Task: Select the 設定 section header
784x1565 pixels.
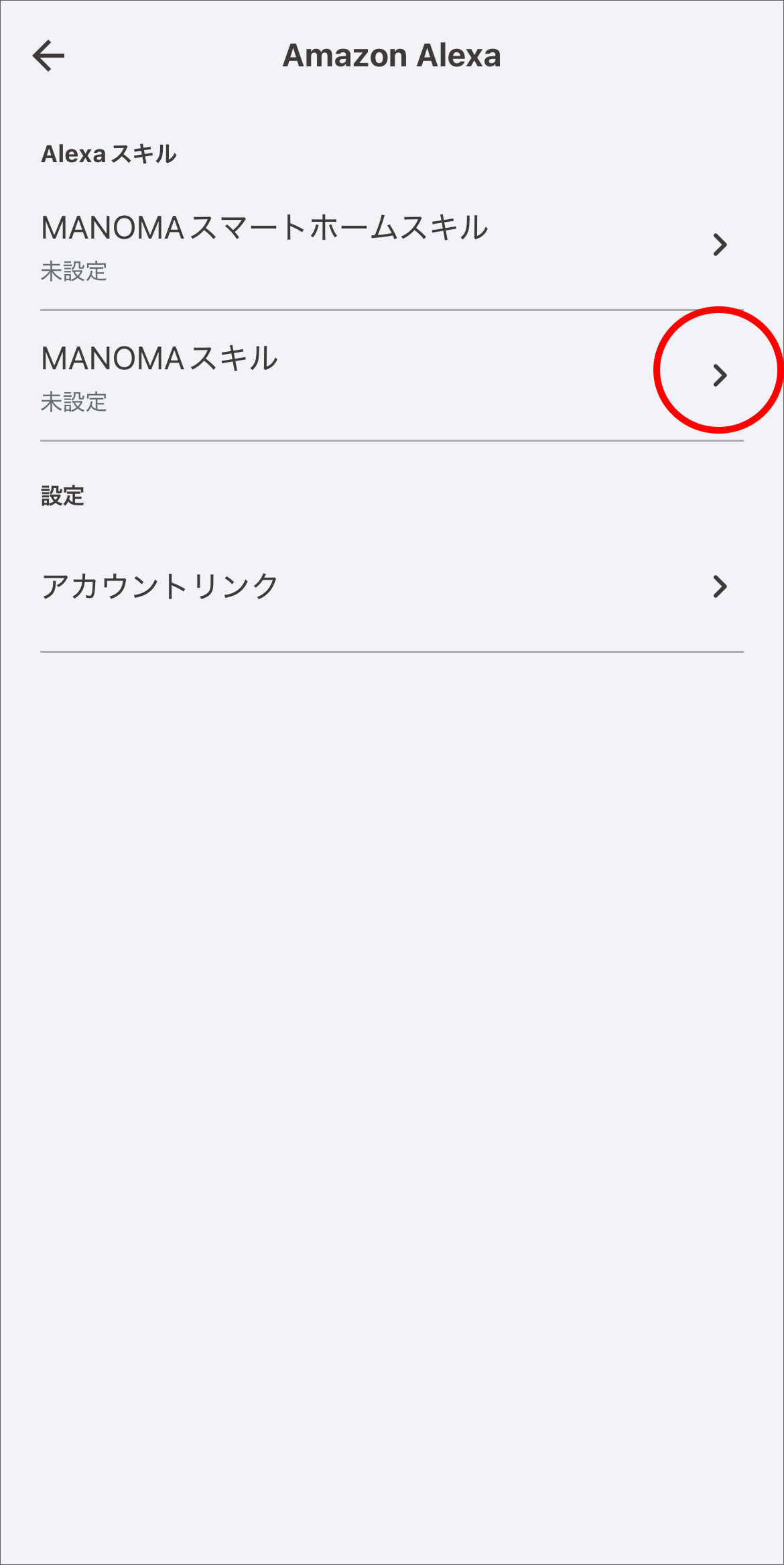Action: coord(62,496)
